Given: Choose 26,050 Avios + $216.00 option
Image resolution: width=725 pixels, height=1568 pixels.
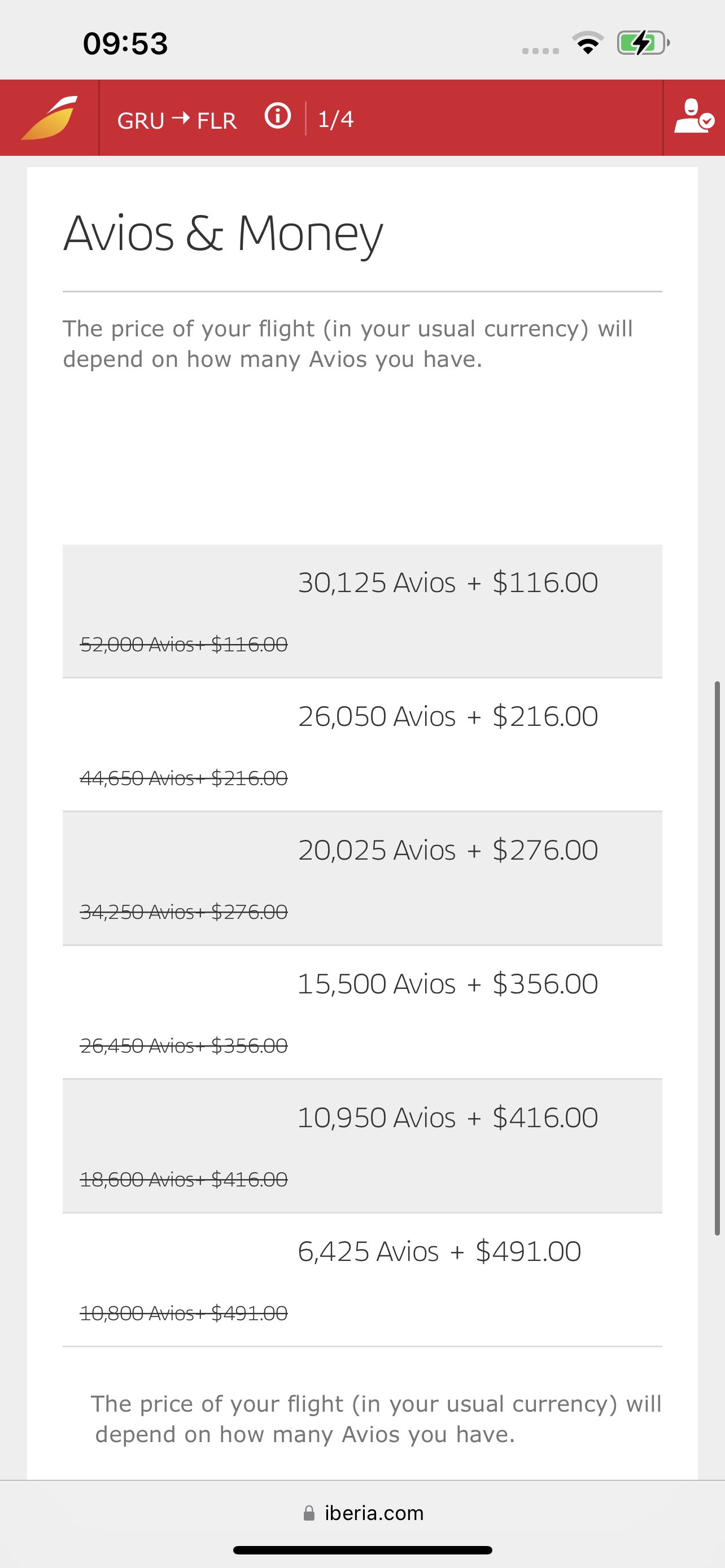Looking at the screenshot, I should 362,744.
